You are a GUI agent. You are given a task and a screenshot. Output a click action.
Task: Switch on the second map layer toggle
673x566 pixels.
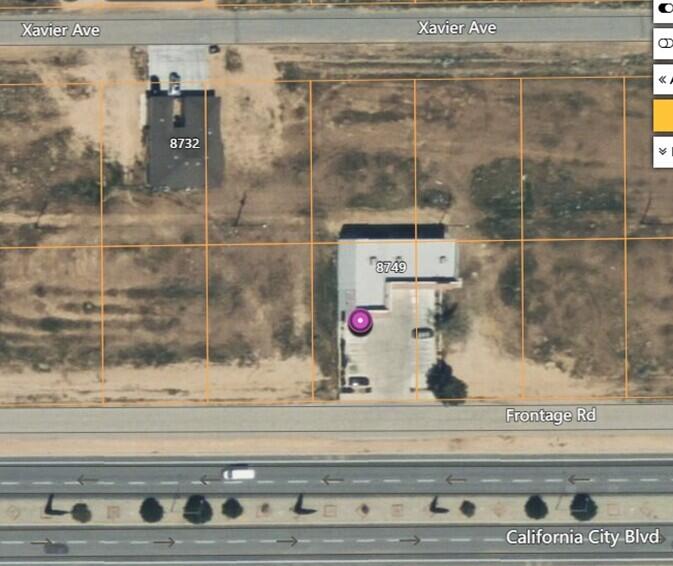[665, 45]
